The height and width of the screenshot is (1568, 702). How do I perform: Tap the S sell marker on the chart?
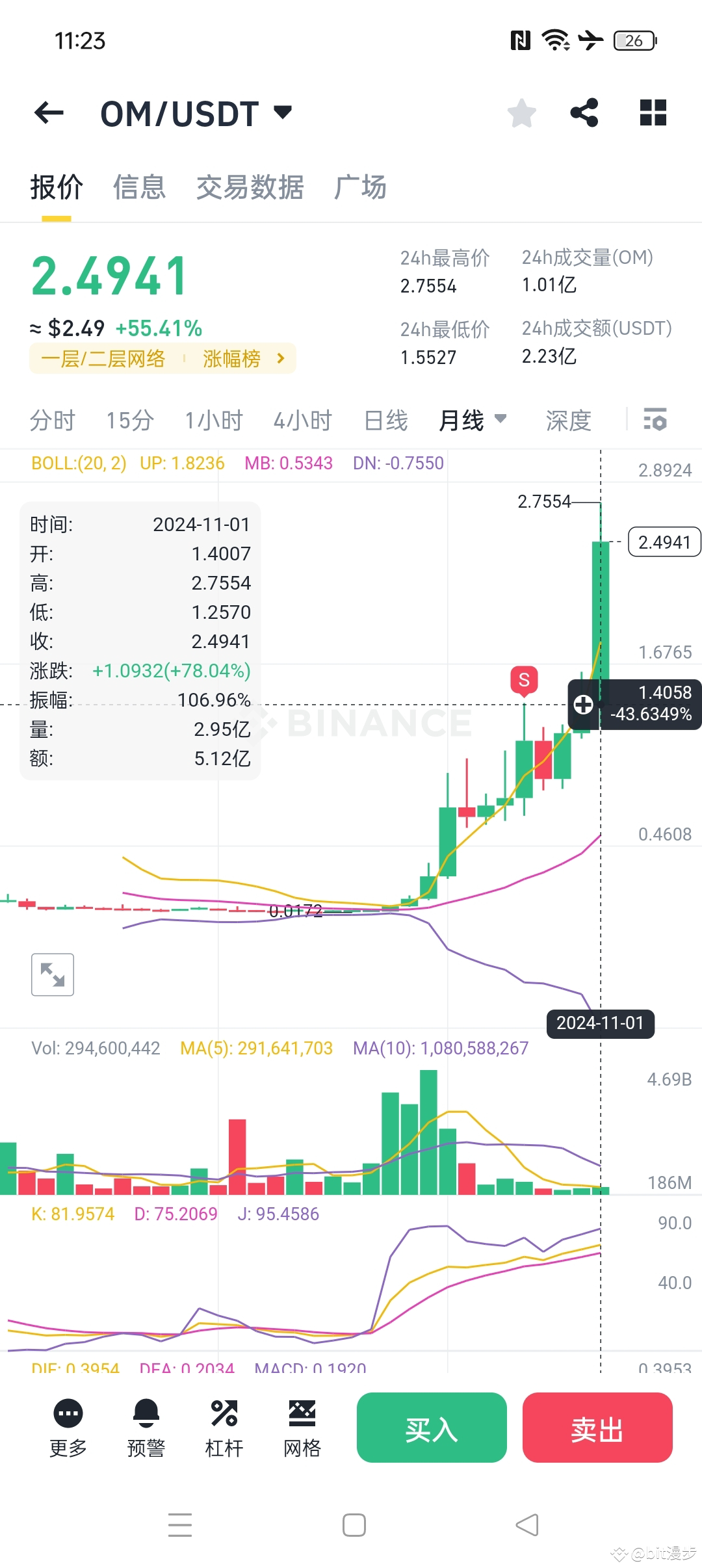pos(524,680)
